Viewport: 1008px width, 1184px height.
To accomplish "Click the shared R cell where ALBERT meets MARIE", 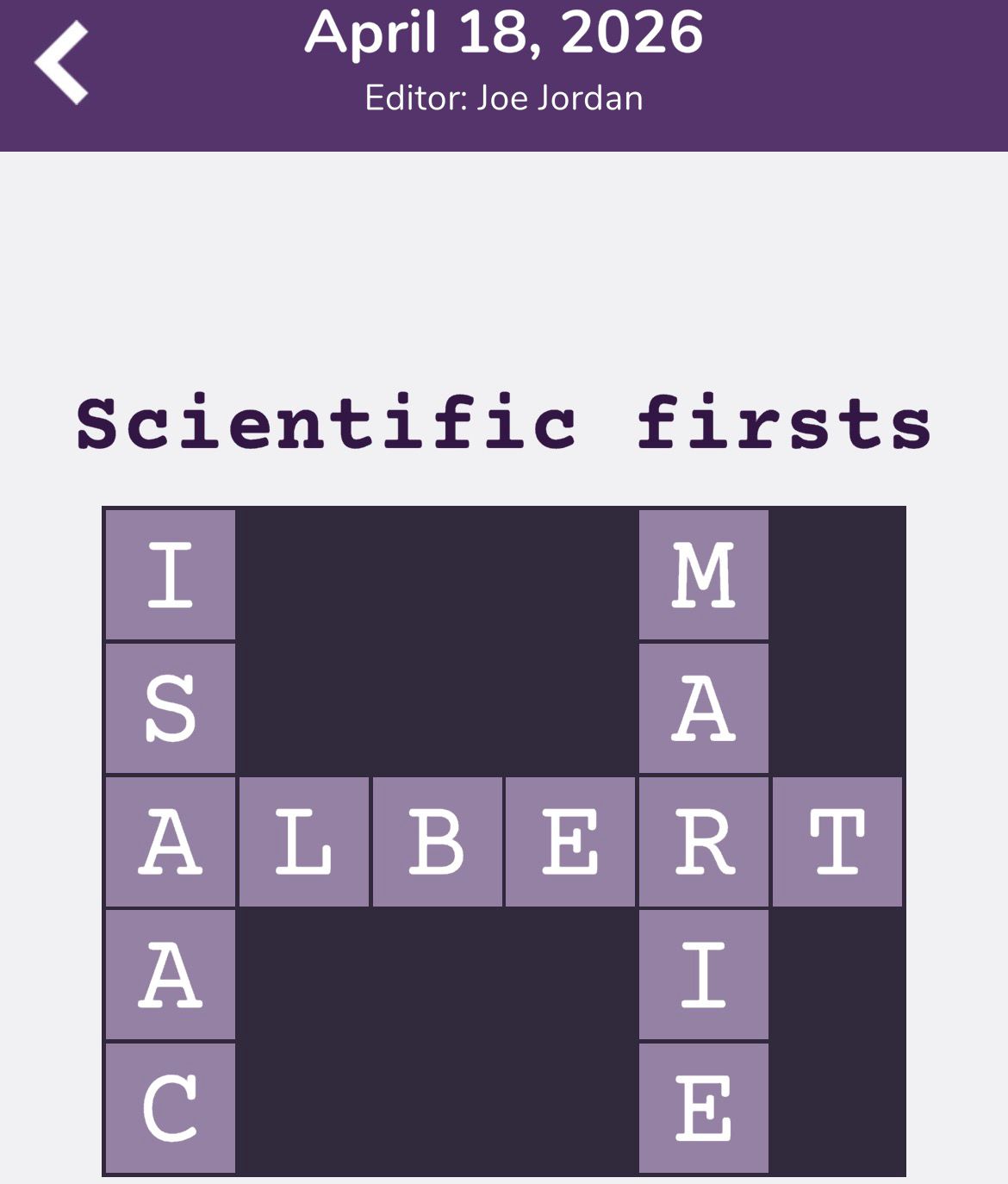I will (x=703, y=840).
